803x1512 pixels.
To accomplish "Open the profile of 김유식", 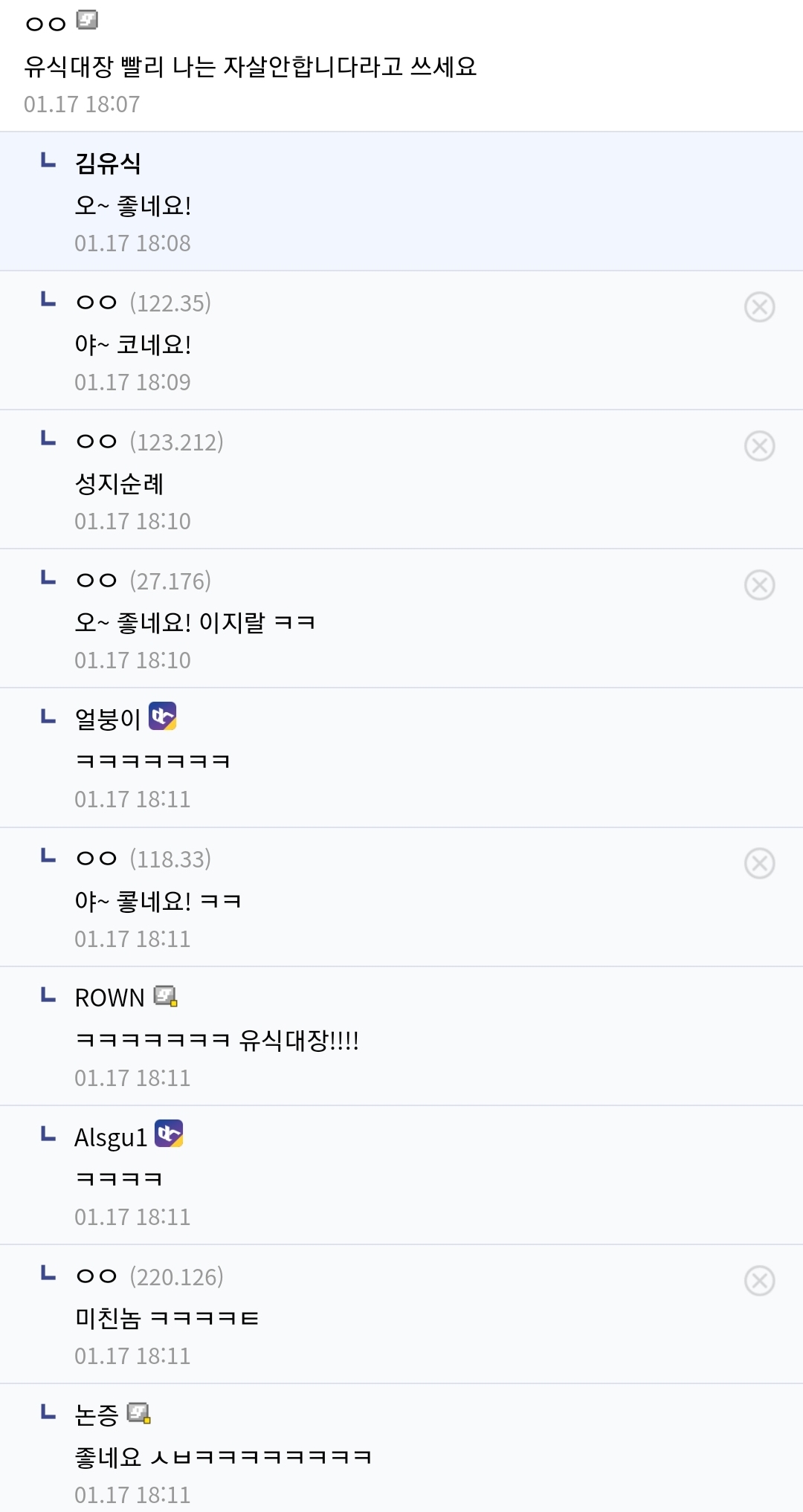I will [x=108, y=164].
